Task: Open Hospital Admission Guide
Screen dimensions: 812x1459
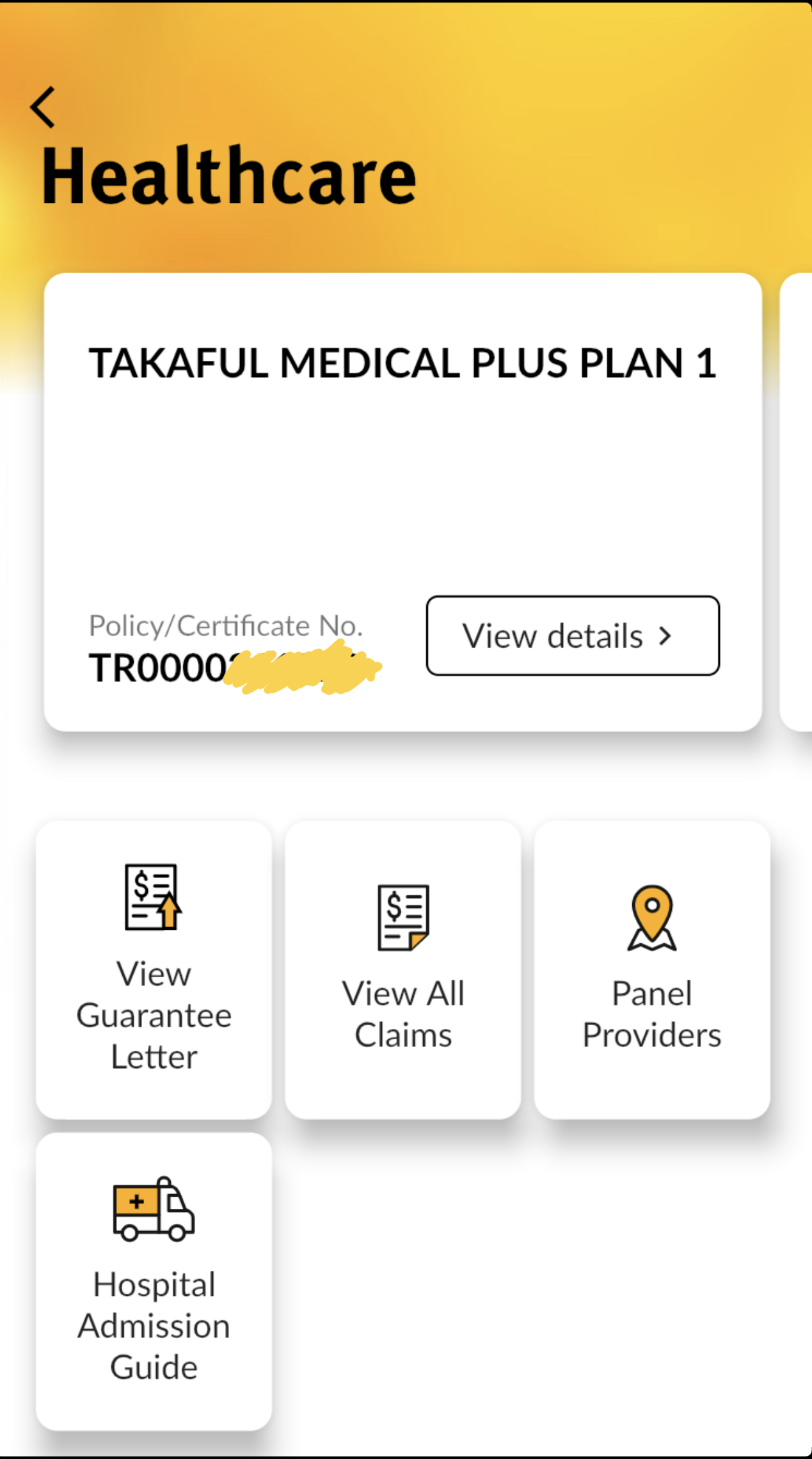Action: pyautogui.click(x=154, y=1280)
